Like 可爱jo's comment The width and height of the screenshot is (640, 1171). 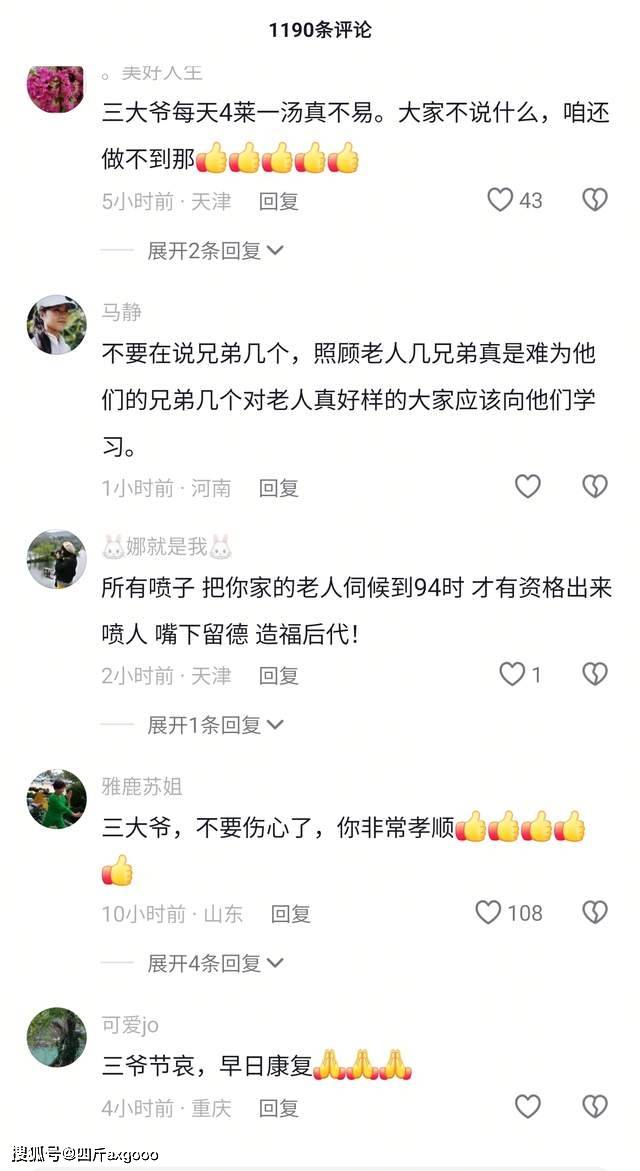(x=527, y=1107)
